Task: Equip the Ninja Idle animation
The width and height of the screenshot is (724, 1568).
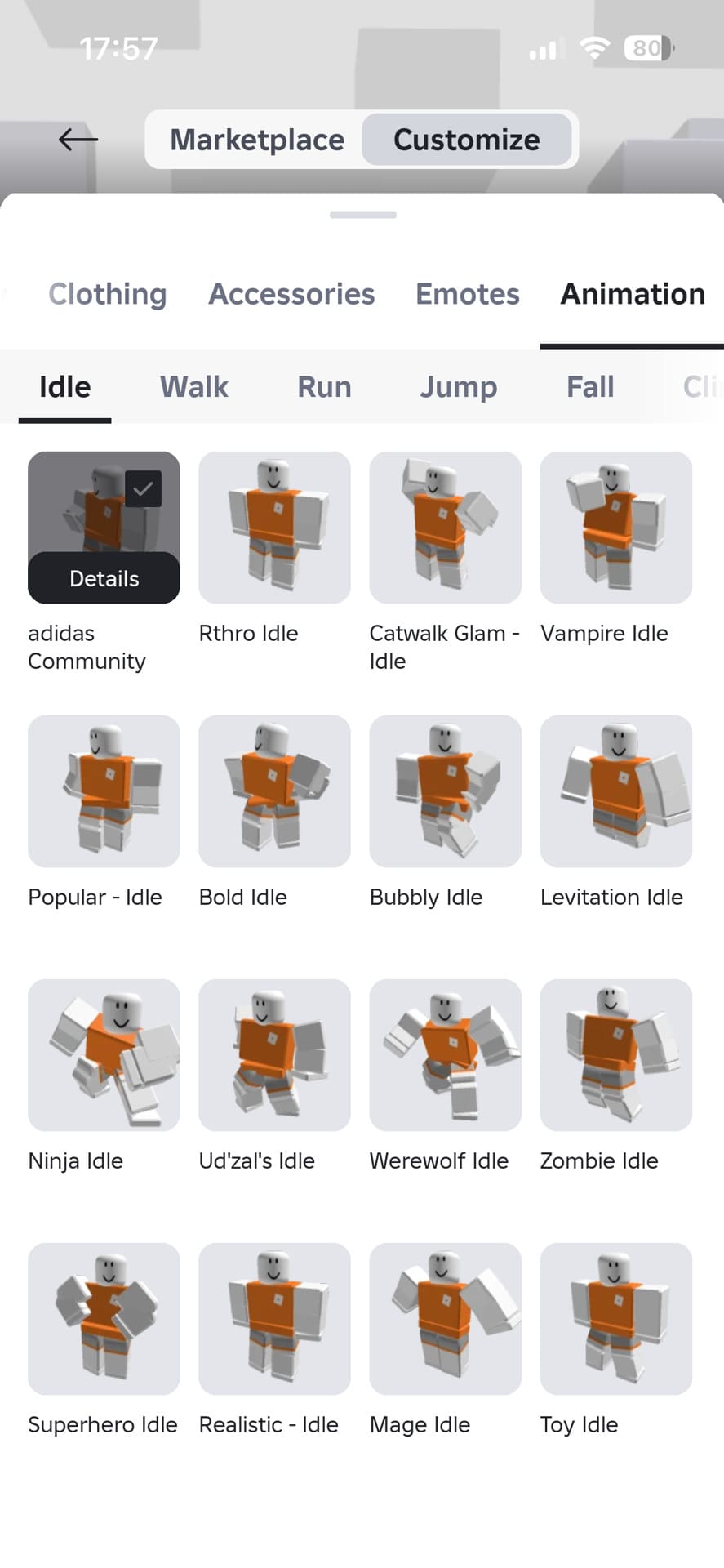Action: point(104,1055)
